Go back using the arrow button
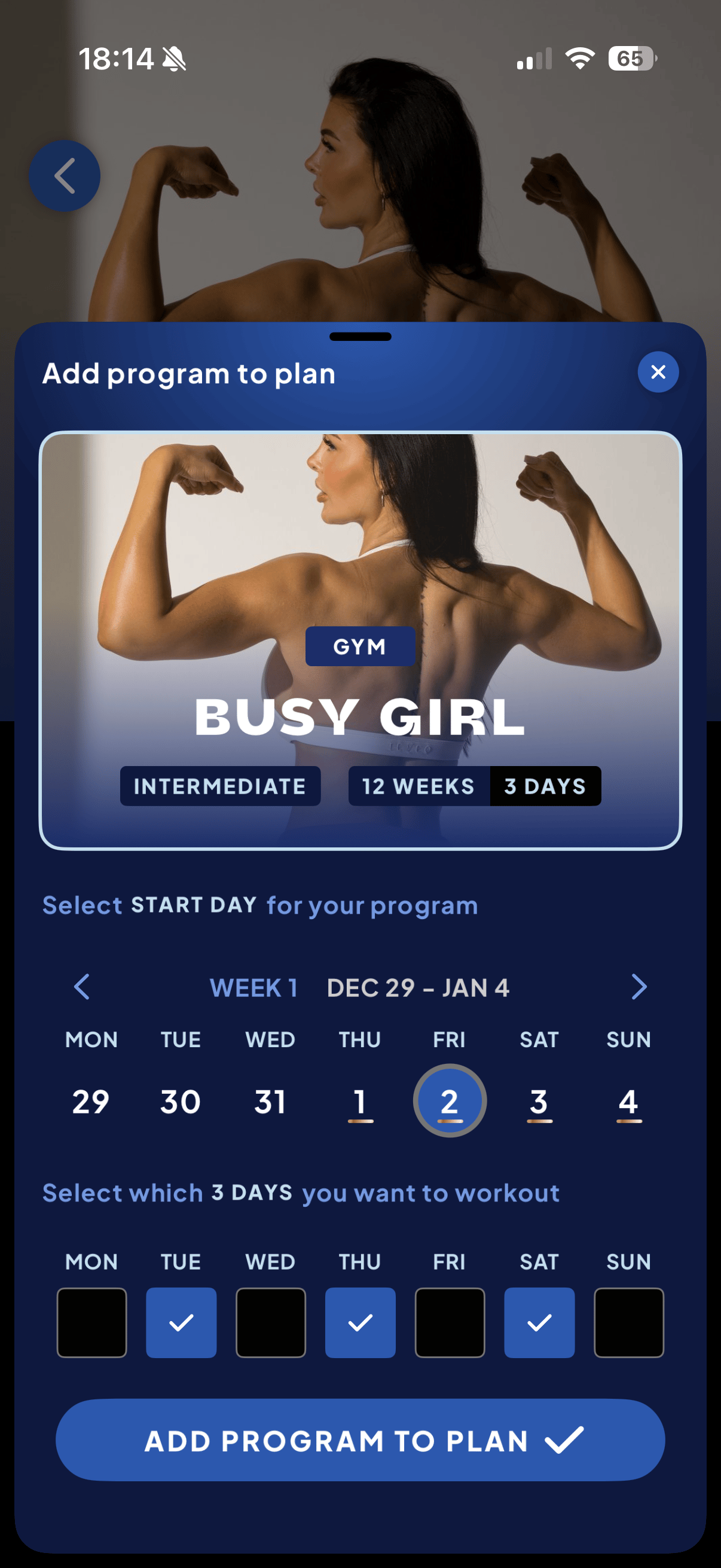Viewport: 721px width, 1568px height. pos(65,176)
